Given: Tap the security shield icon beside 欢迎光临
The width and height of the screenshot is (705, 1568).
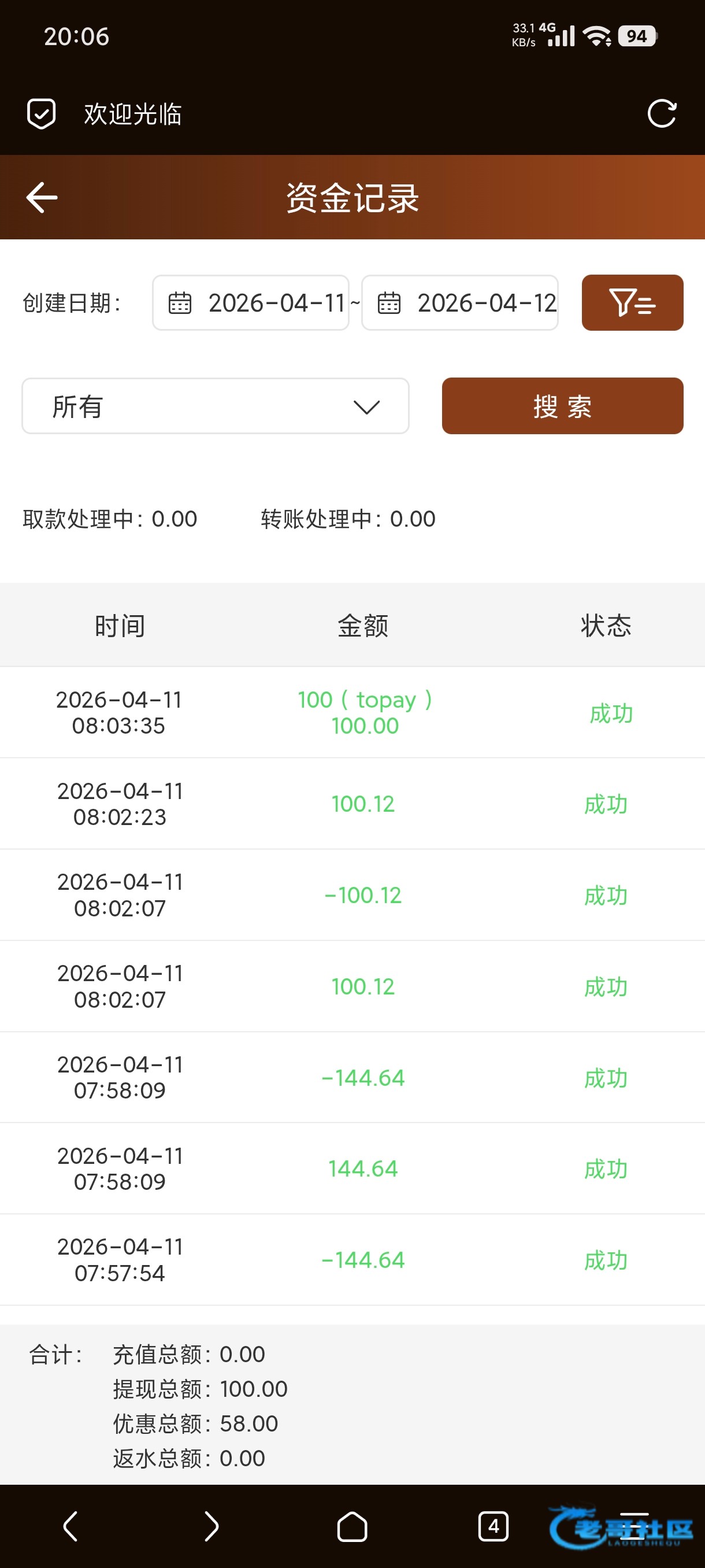Looking at the screenshot, I should [42, 114].
